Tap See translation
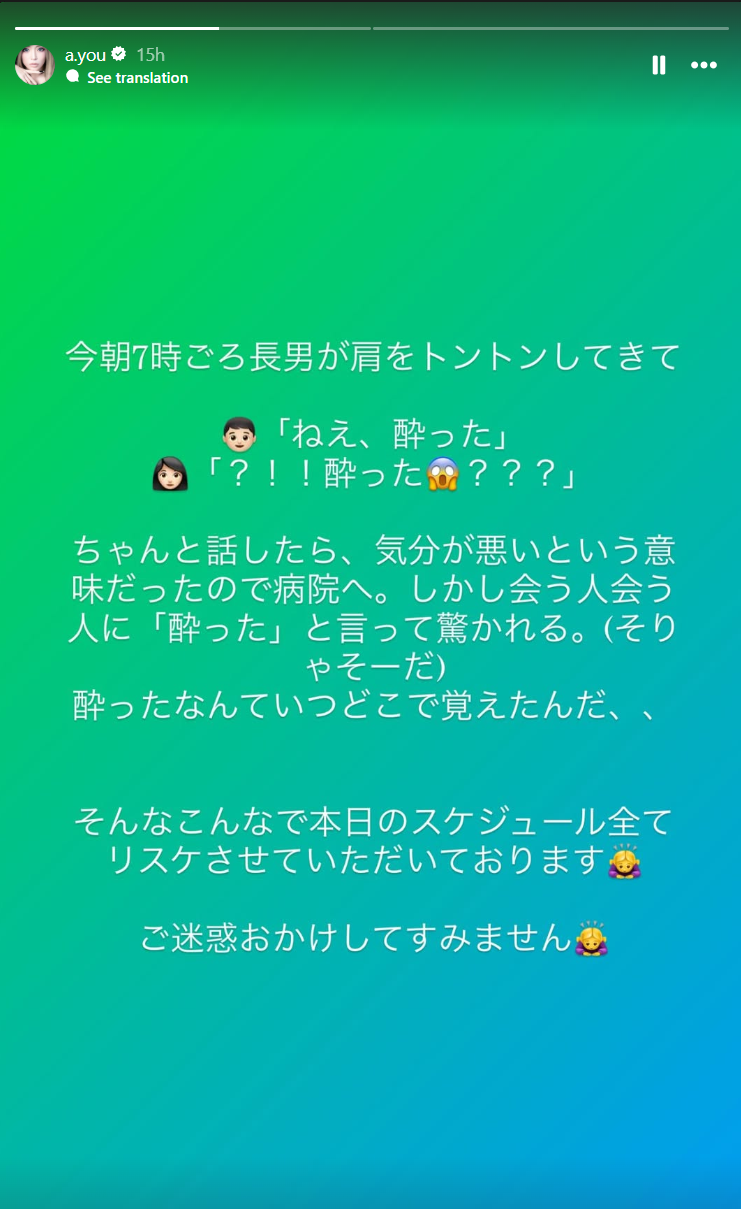The height and width of the screenshot is (1209, 741). (x=137, y=78)
